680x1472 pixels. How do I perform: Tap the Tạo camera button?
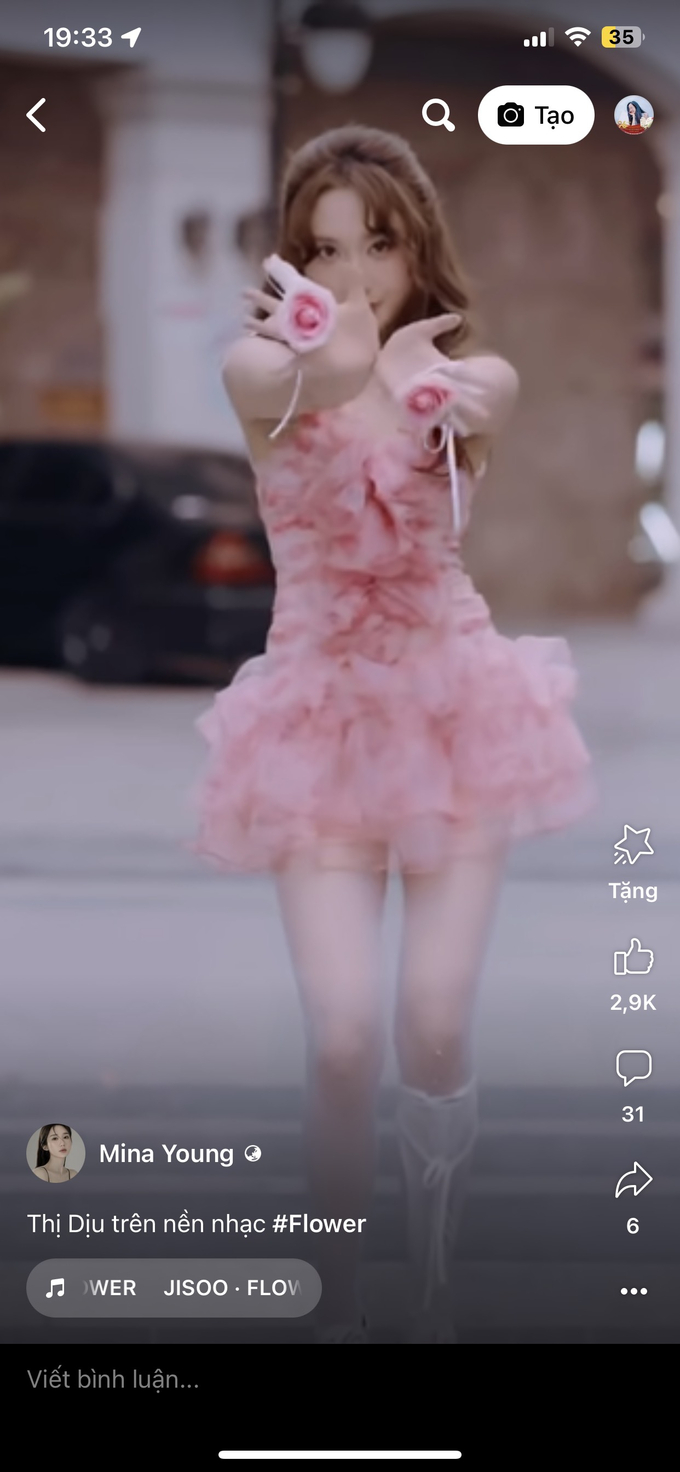[x=536, y=115]
